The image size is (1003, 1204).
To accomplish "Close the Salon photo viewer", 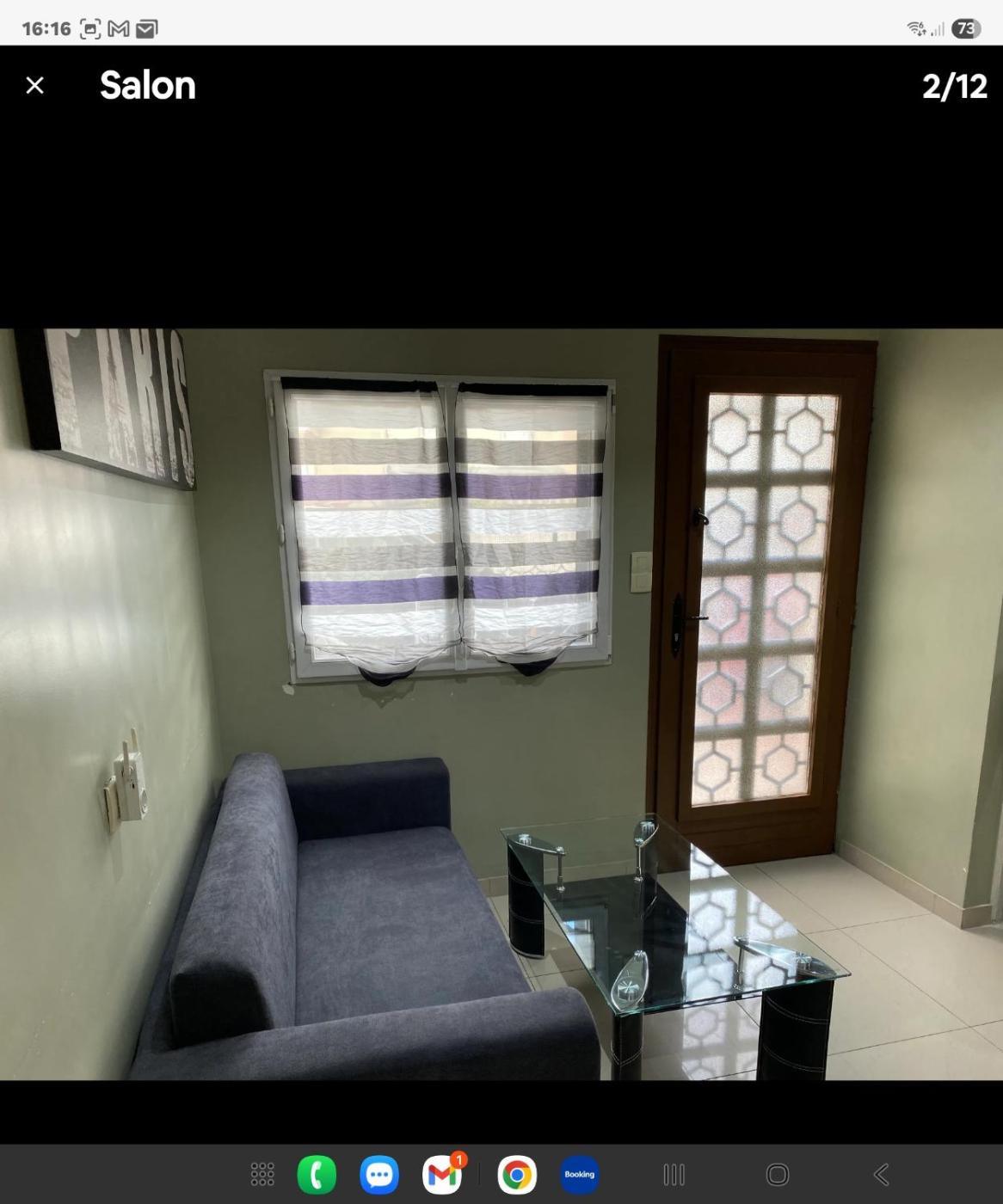I will point(34,85).
